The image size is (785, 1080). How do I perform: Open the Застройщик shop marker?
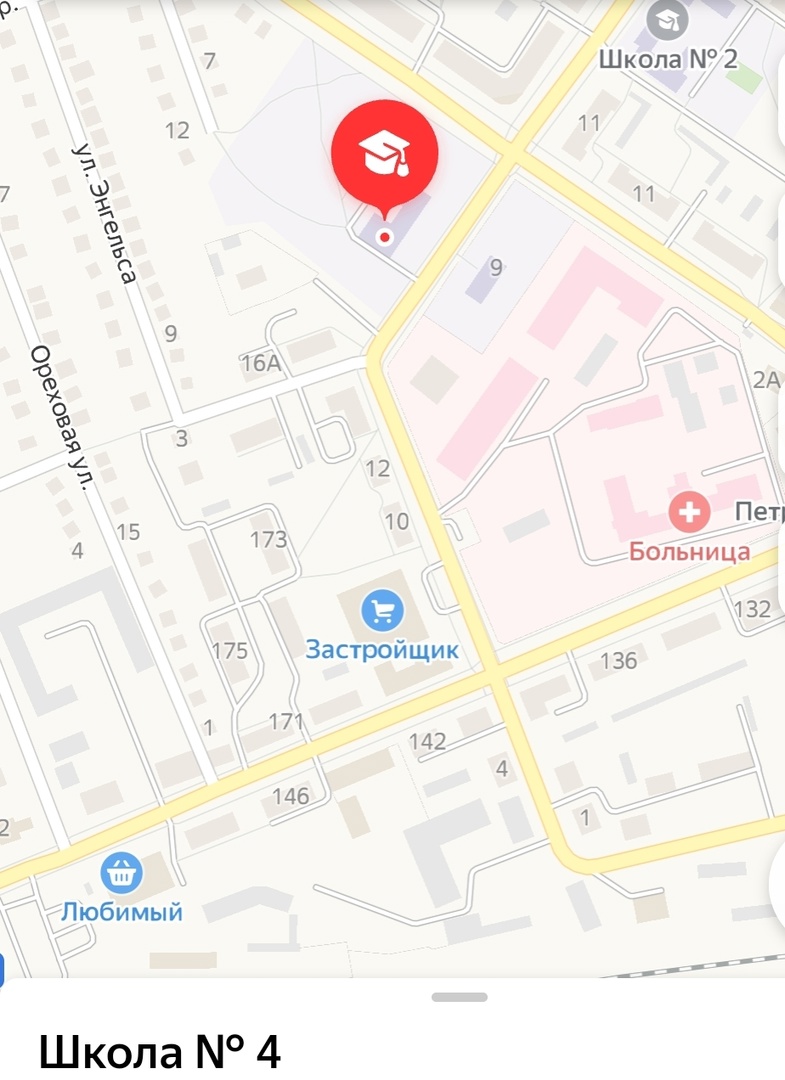(x=382, y=609)
